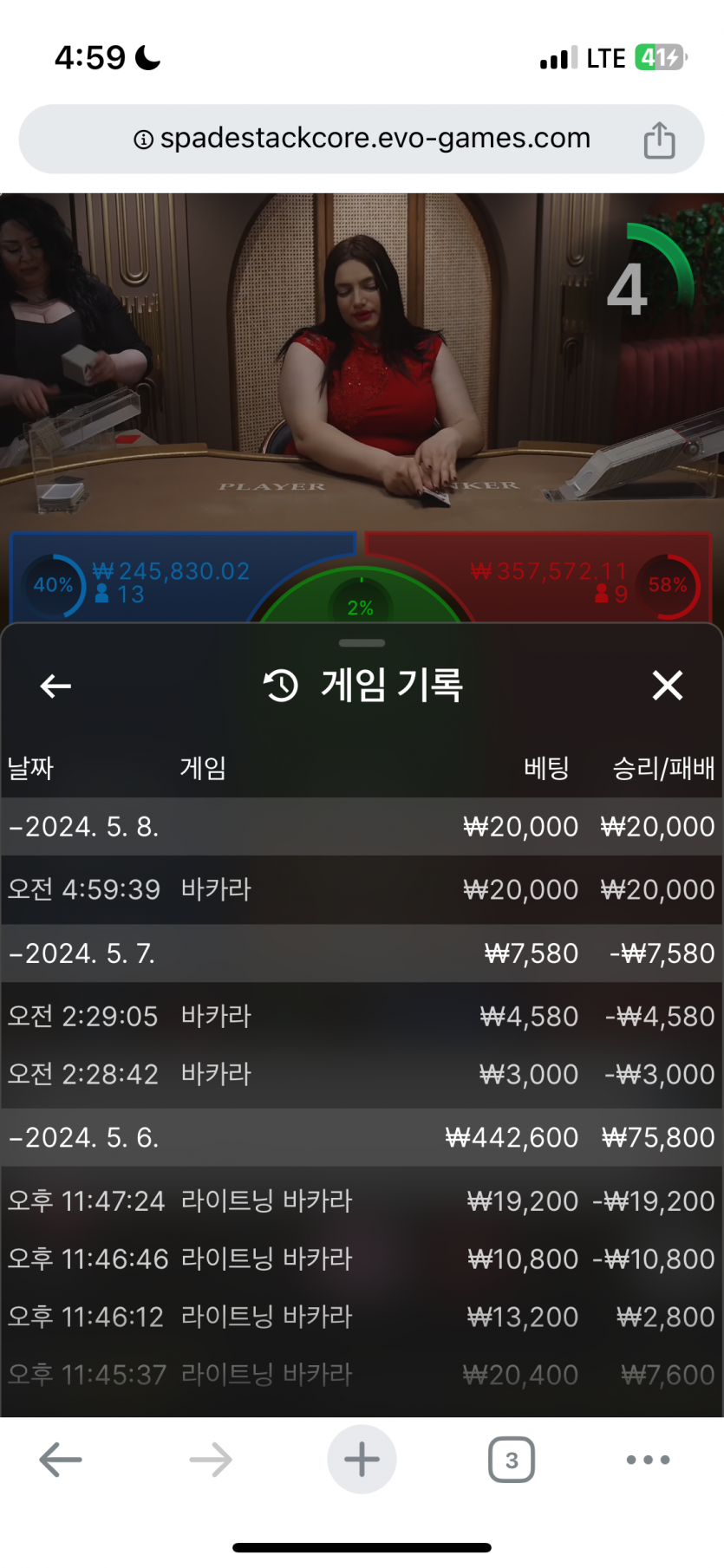
Task: Collapse the 2024. 5. 8. date group
Action: click(84, 827)
